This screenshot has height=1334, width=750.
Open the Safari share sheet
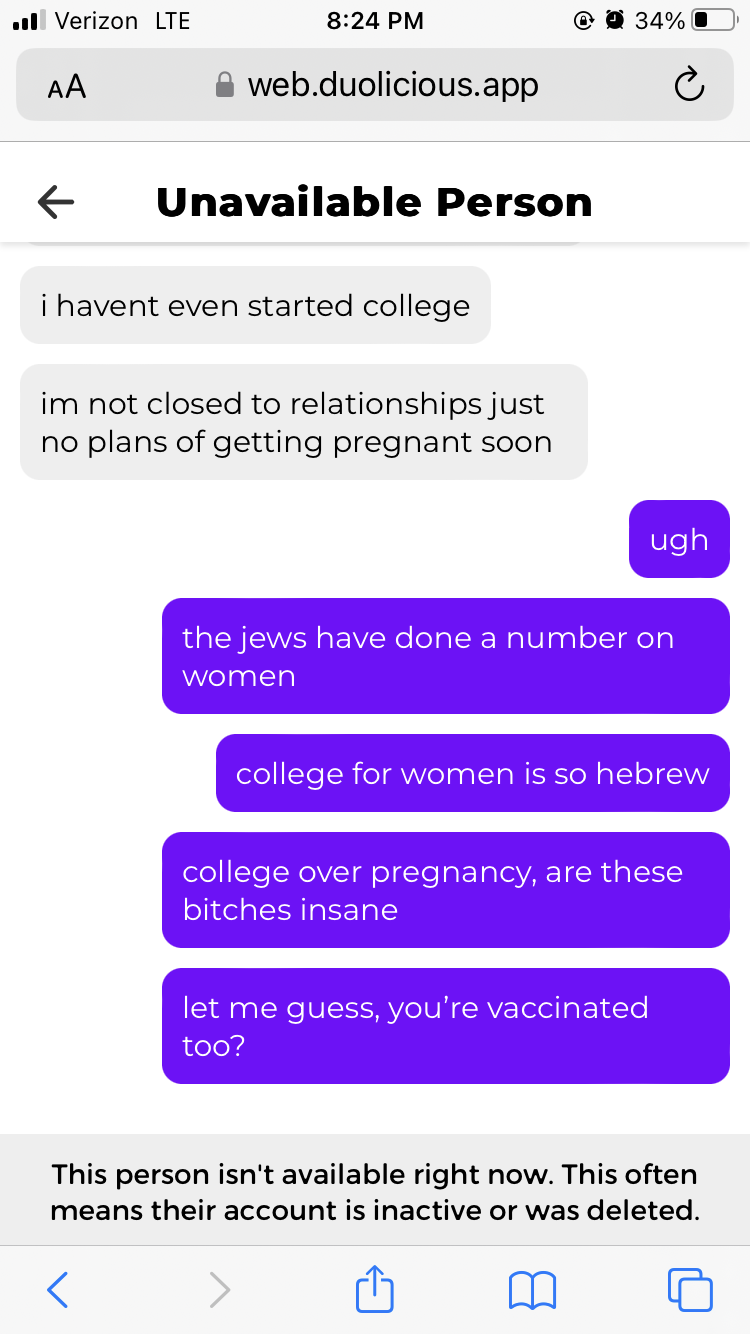[375, 1288]
